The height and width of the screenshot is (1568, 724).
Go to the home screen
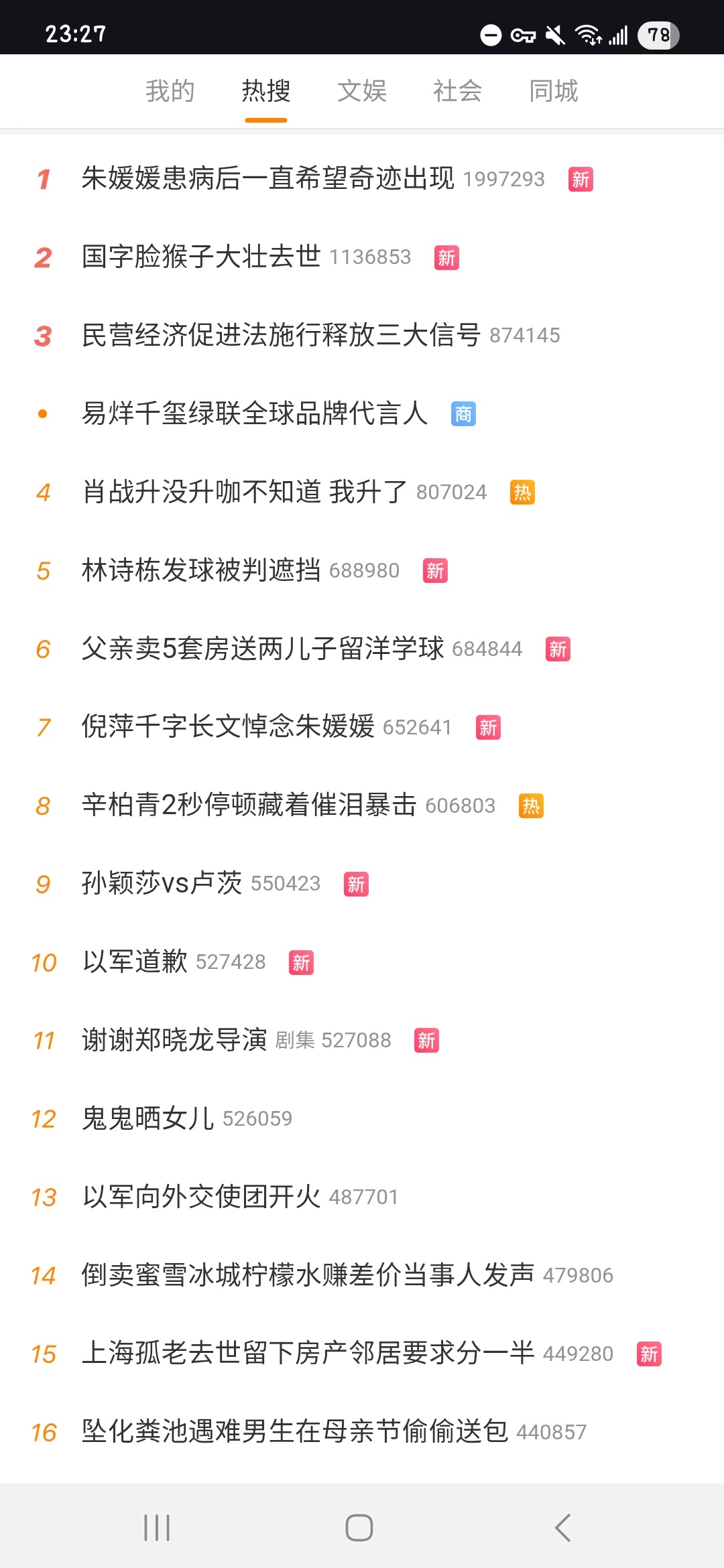[359, 1528]
